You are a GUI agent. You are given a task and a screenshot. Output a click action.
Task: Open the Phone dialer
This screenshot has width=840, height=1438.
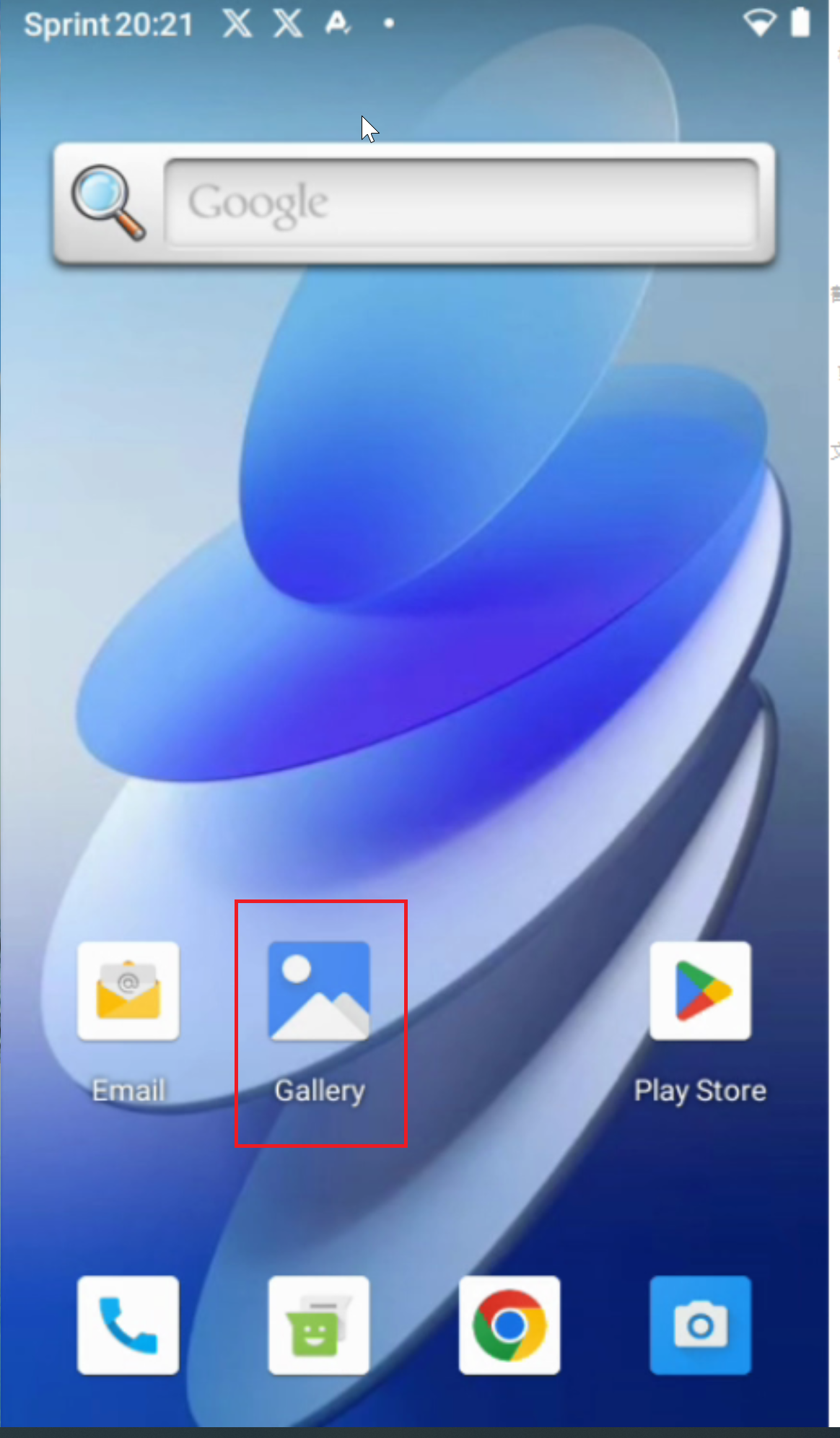[128, 1325]
